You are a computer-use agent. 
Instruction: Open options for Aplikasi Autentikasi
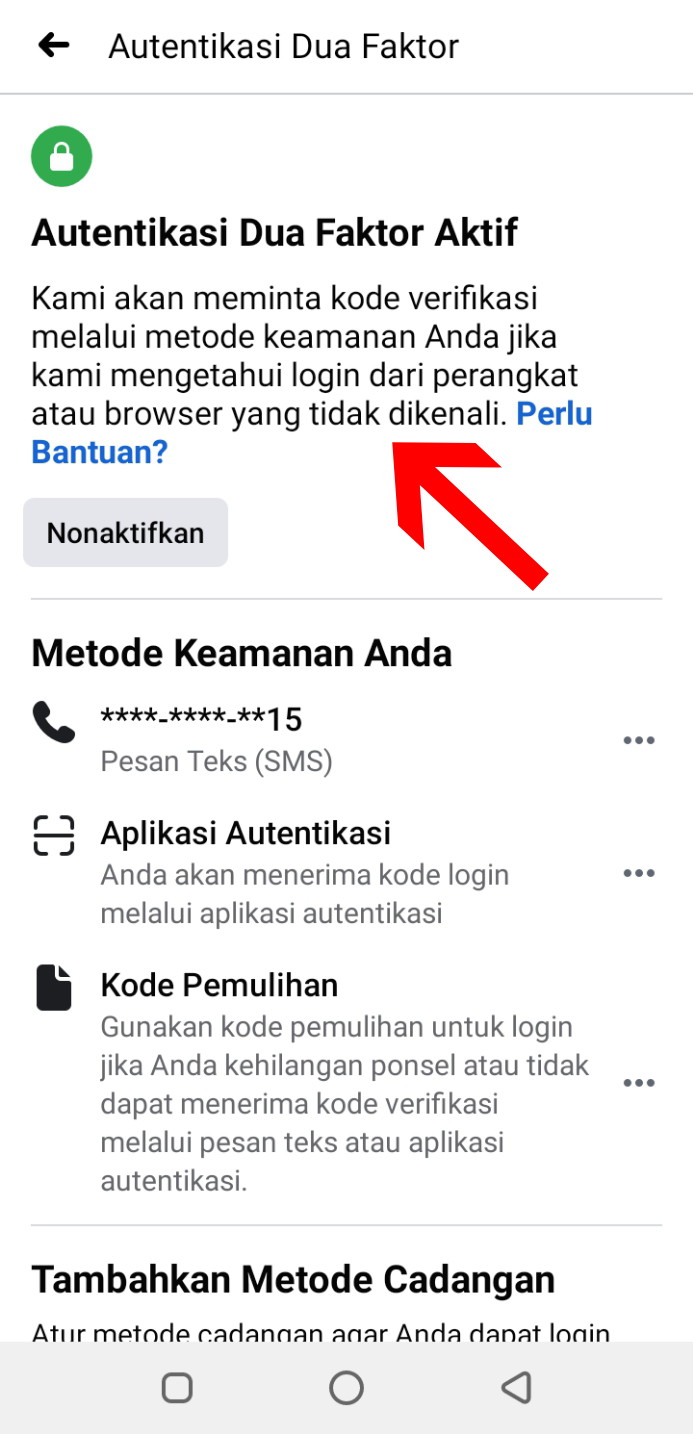(x=638, y=873)
